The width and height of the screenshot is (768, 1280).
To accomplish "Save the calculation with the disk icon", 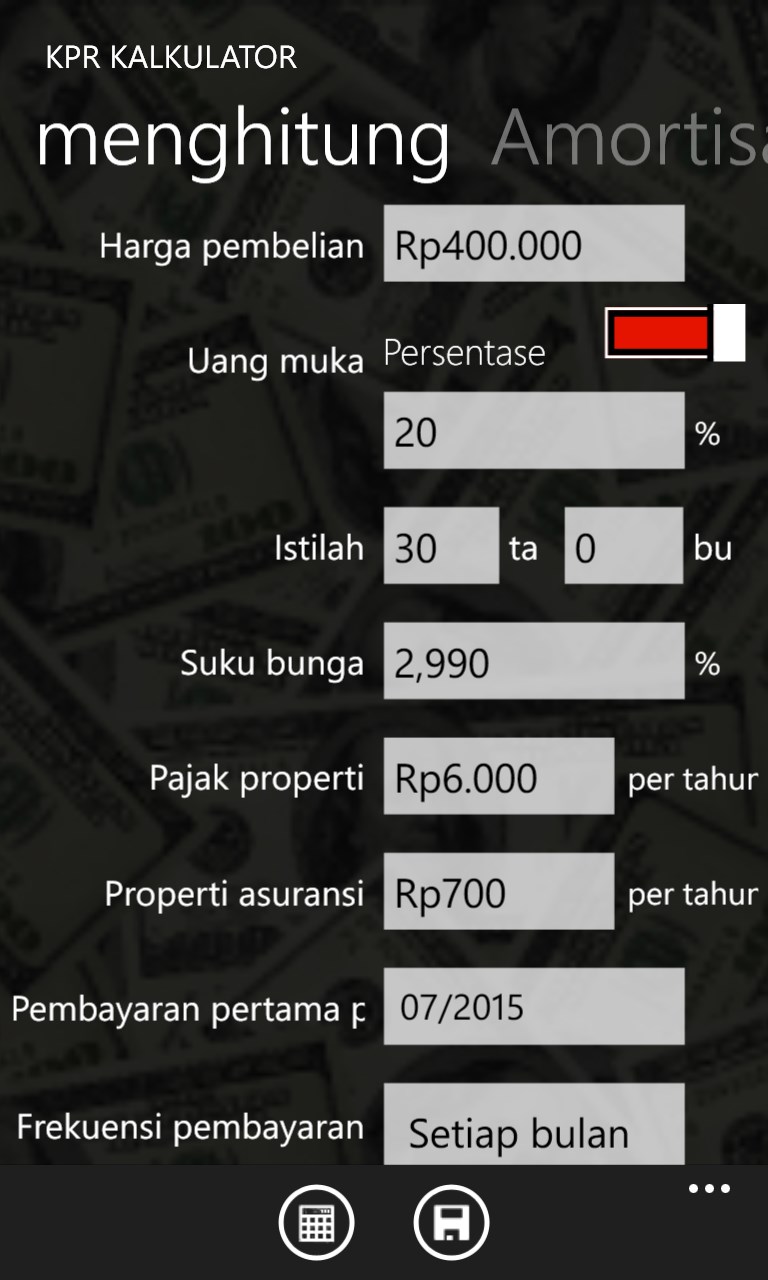I will pos(450,1222).
